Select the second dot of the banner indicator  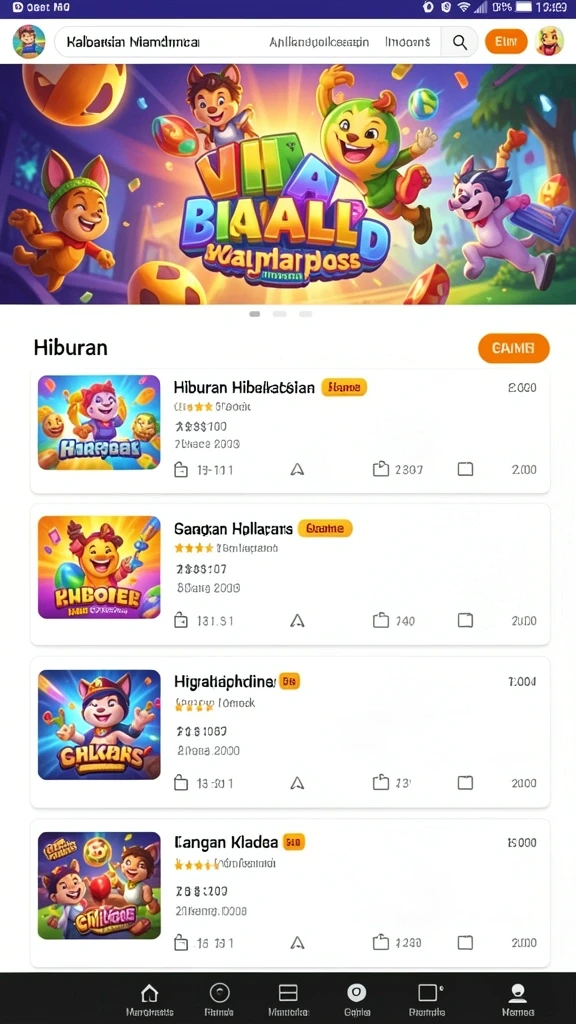tap(280, 314)
